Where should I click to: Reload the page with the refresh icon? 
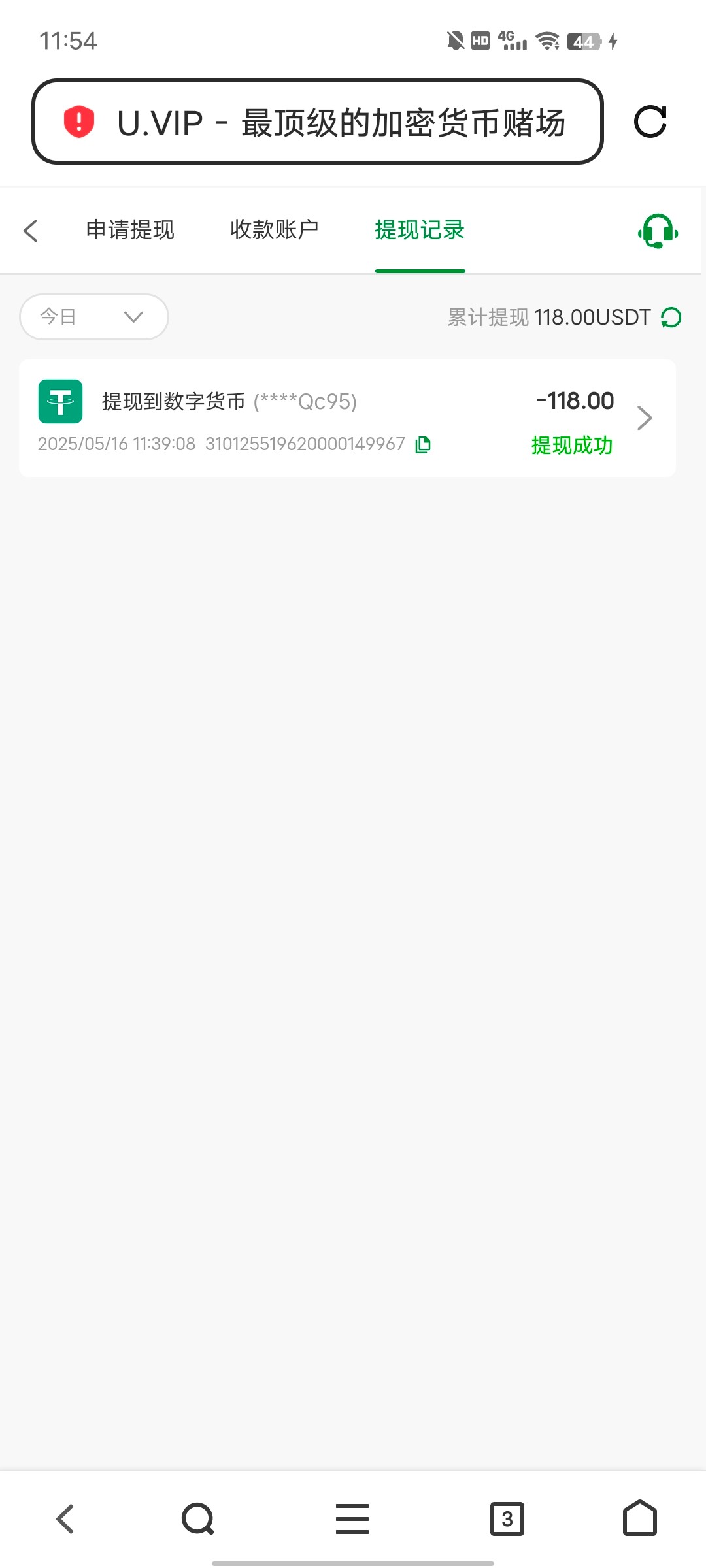tap(650, 122)
